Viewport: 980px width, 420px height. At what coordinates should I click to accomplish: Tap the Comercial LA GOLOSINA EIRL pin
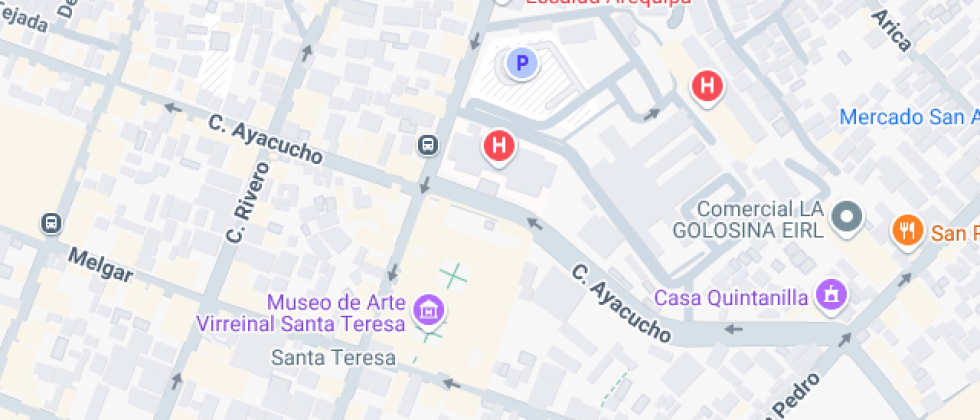[848, 216]
